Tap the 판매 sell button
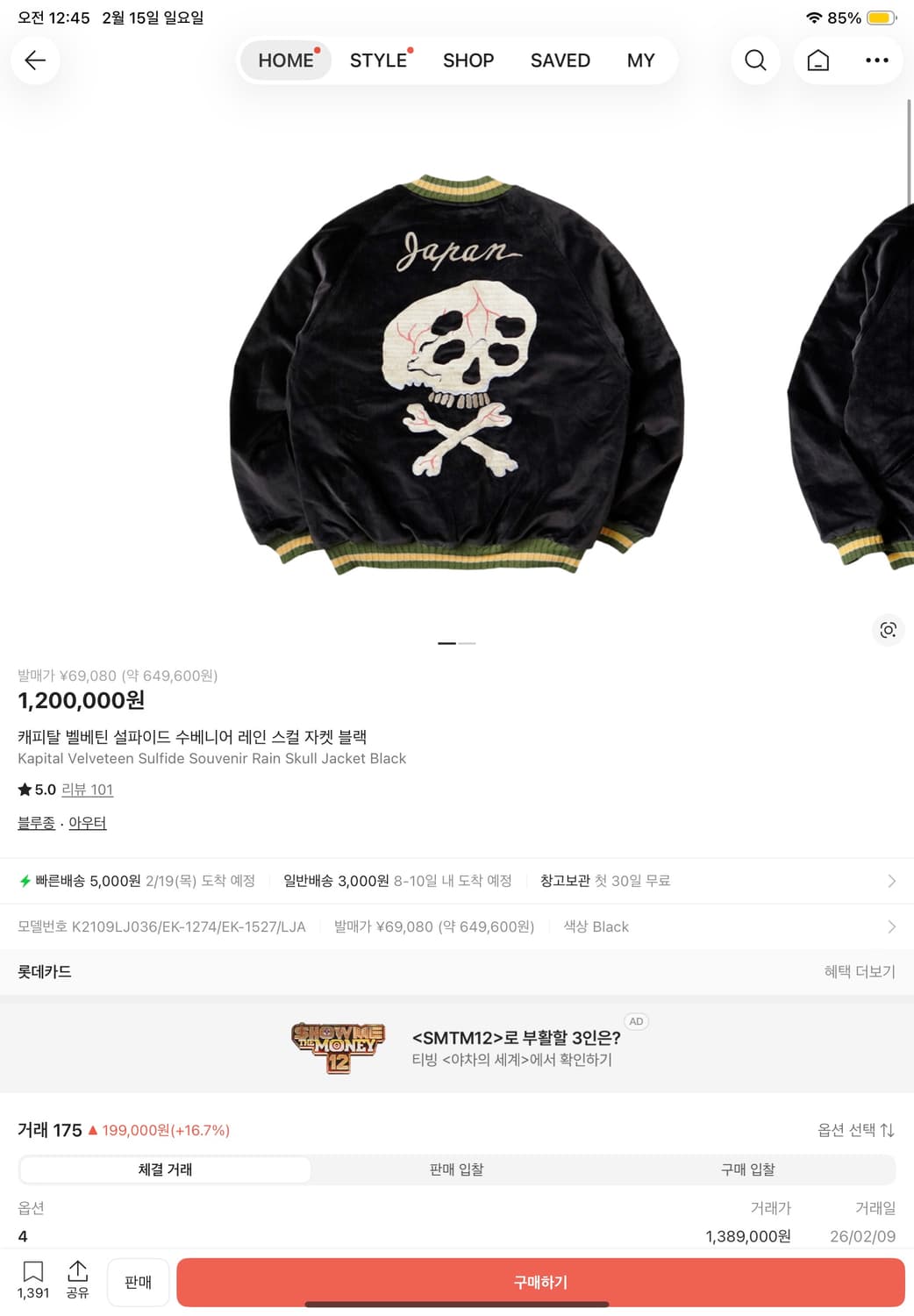 (138, 1281)
